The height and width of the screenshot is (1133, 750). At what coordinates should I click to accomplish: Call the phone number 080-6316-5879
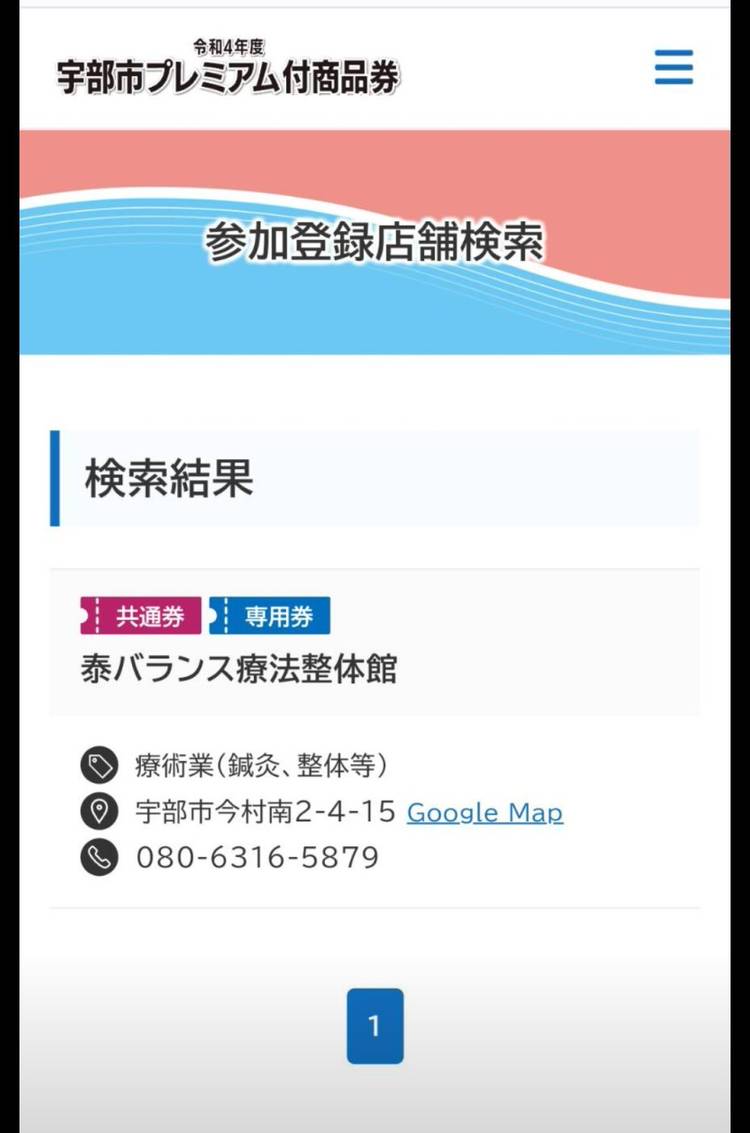click(x=257, y=857)
